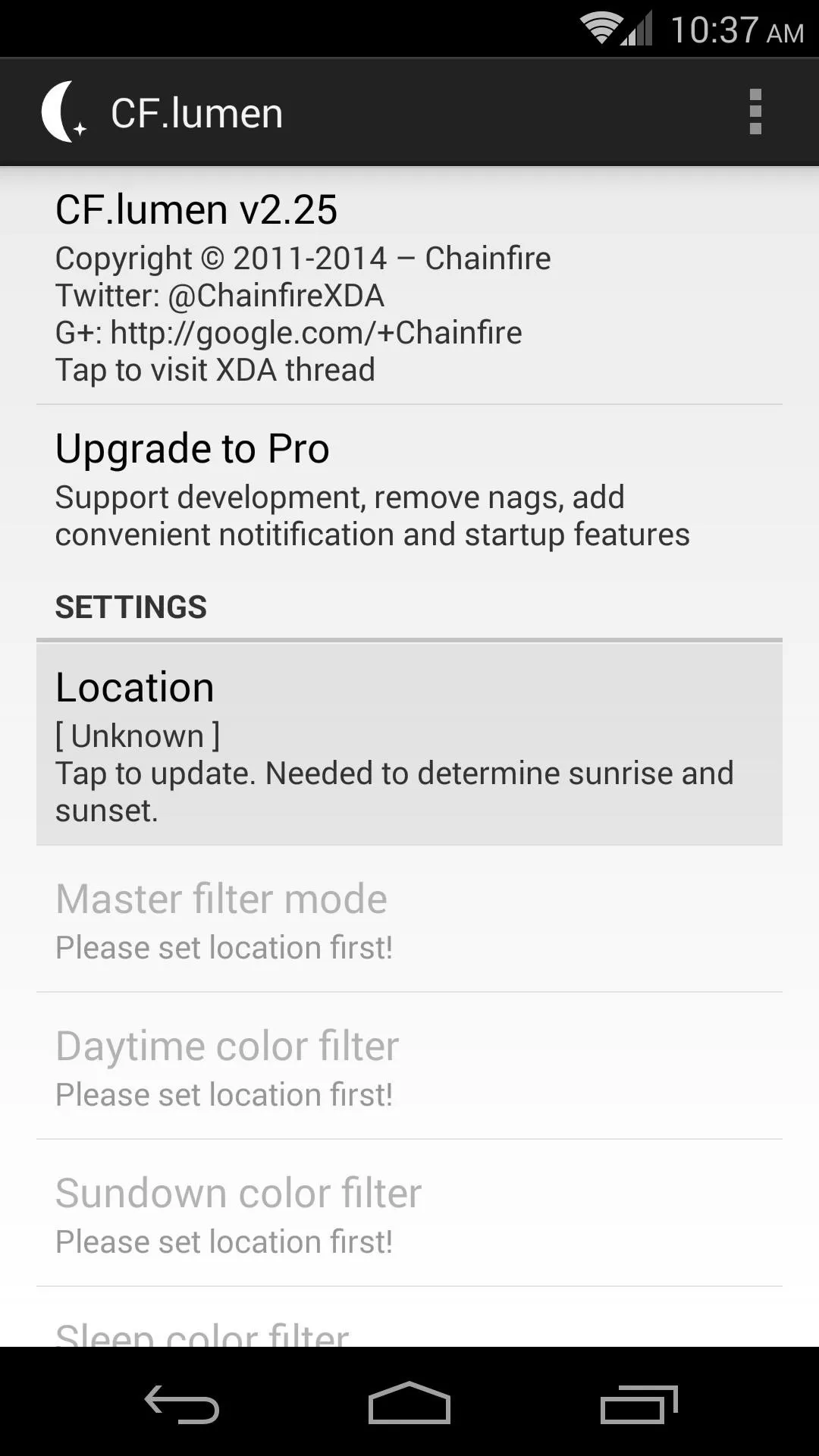
Task: Open CF.lumen v2.25 about row
Action: [409, 287]
